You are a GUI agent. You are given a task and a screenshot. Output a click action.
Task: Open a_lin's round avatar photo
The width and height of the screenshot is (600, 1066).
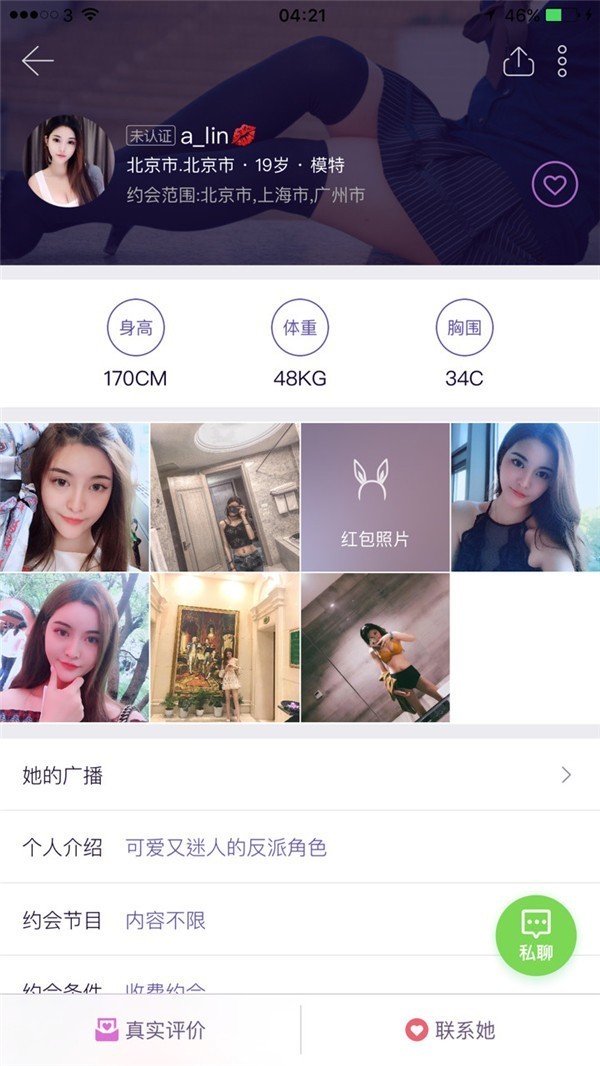68,160
